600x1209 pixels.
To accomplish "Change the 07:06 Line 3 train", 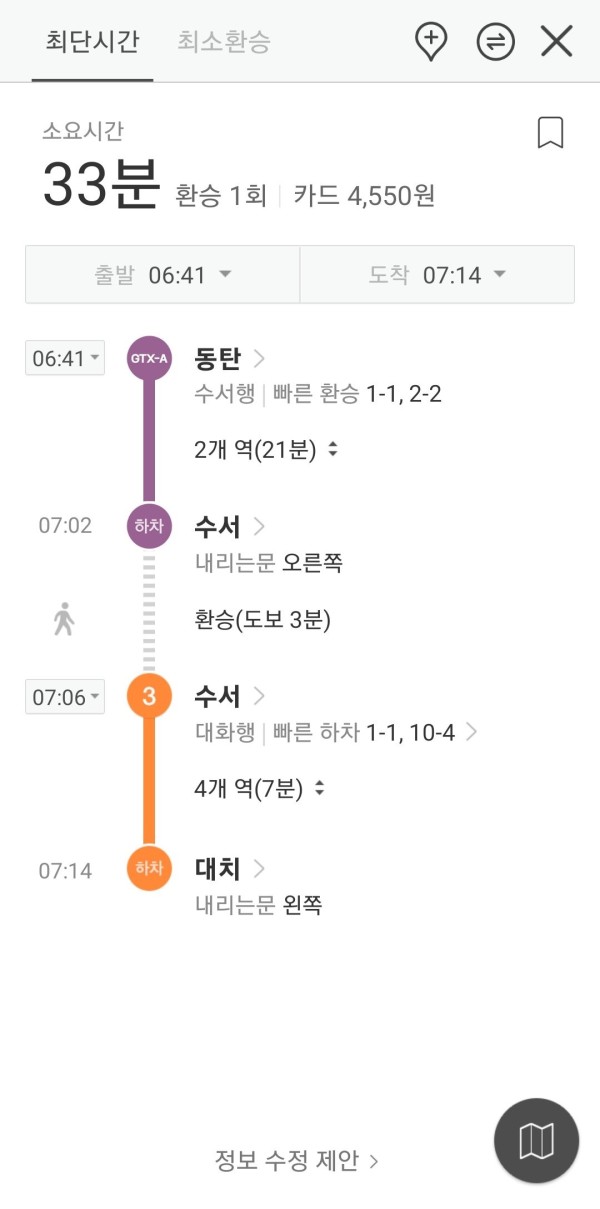I will (x=65, y=696).
